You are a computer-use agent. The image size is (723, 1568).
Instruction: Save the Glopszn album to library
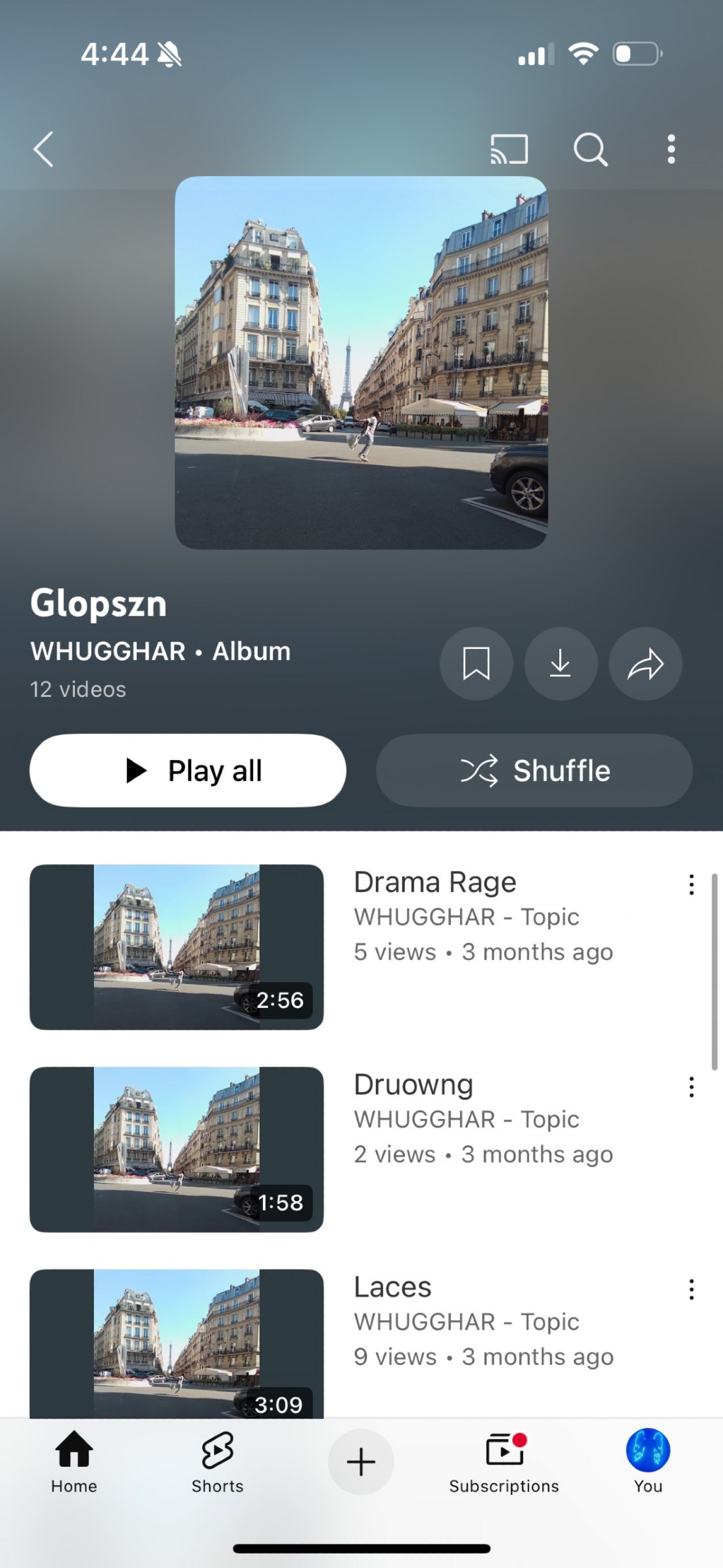476,663
